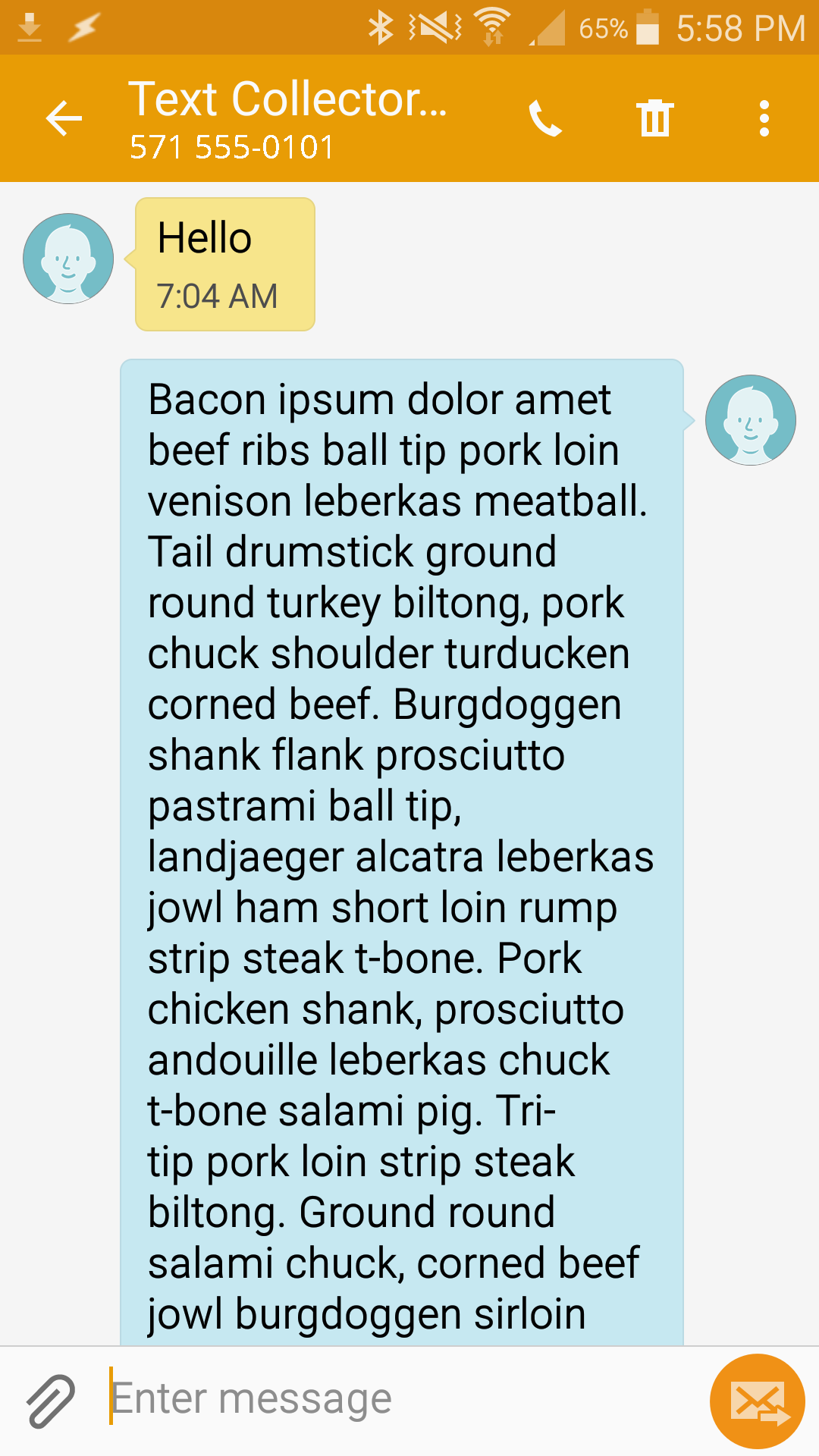This screenshot has height=1456, width=819.
Task: Open the avatar beside the Bacon ipsum message
Action: pyautogui.click(x=750, y=420)
